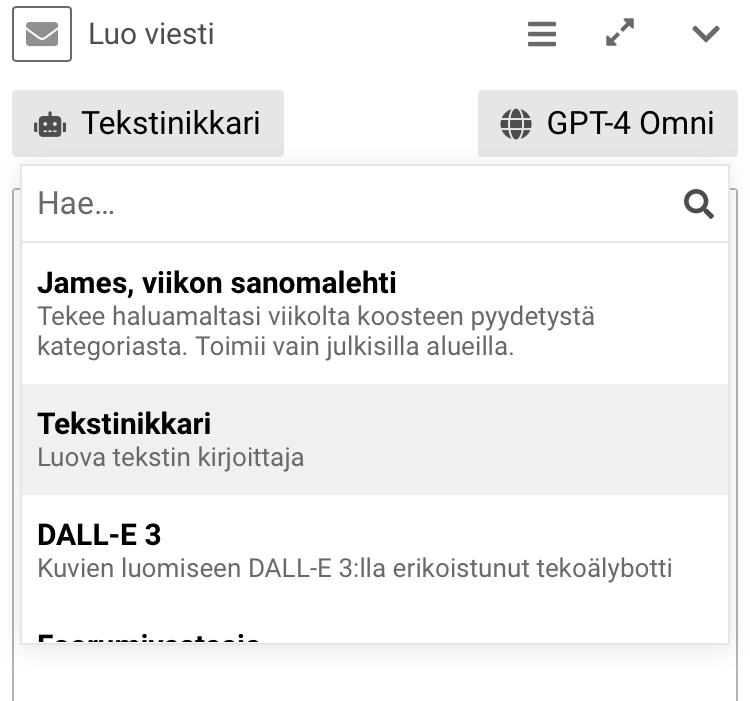Select the DALL-E 3 bot option

point(374,550)
